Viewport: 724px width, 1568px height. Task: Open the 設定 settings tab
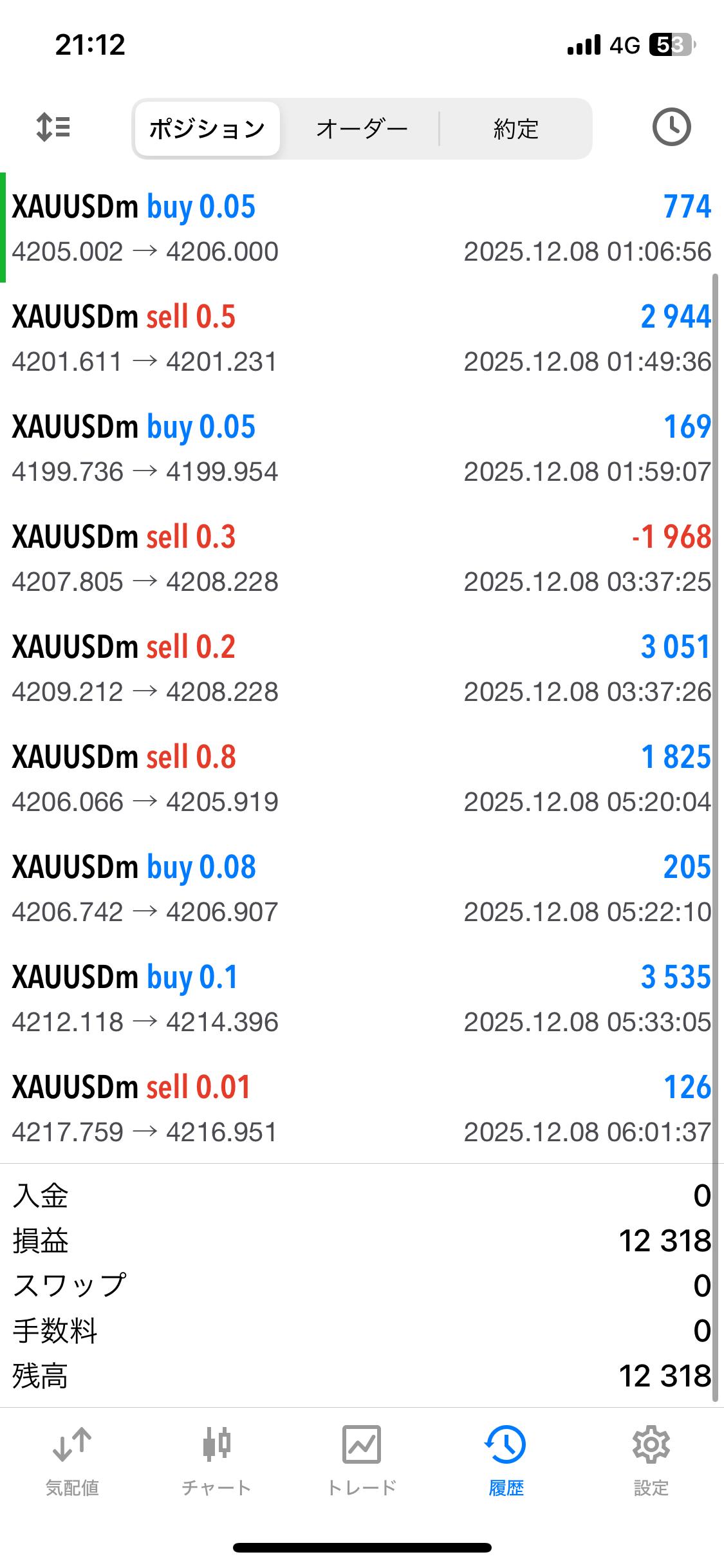pos(651,1461)
